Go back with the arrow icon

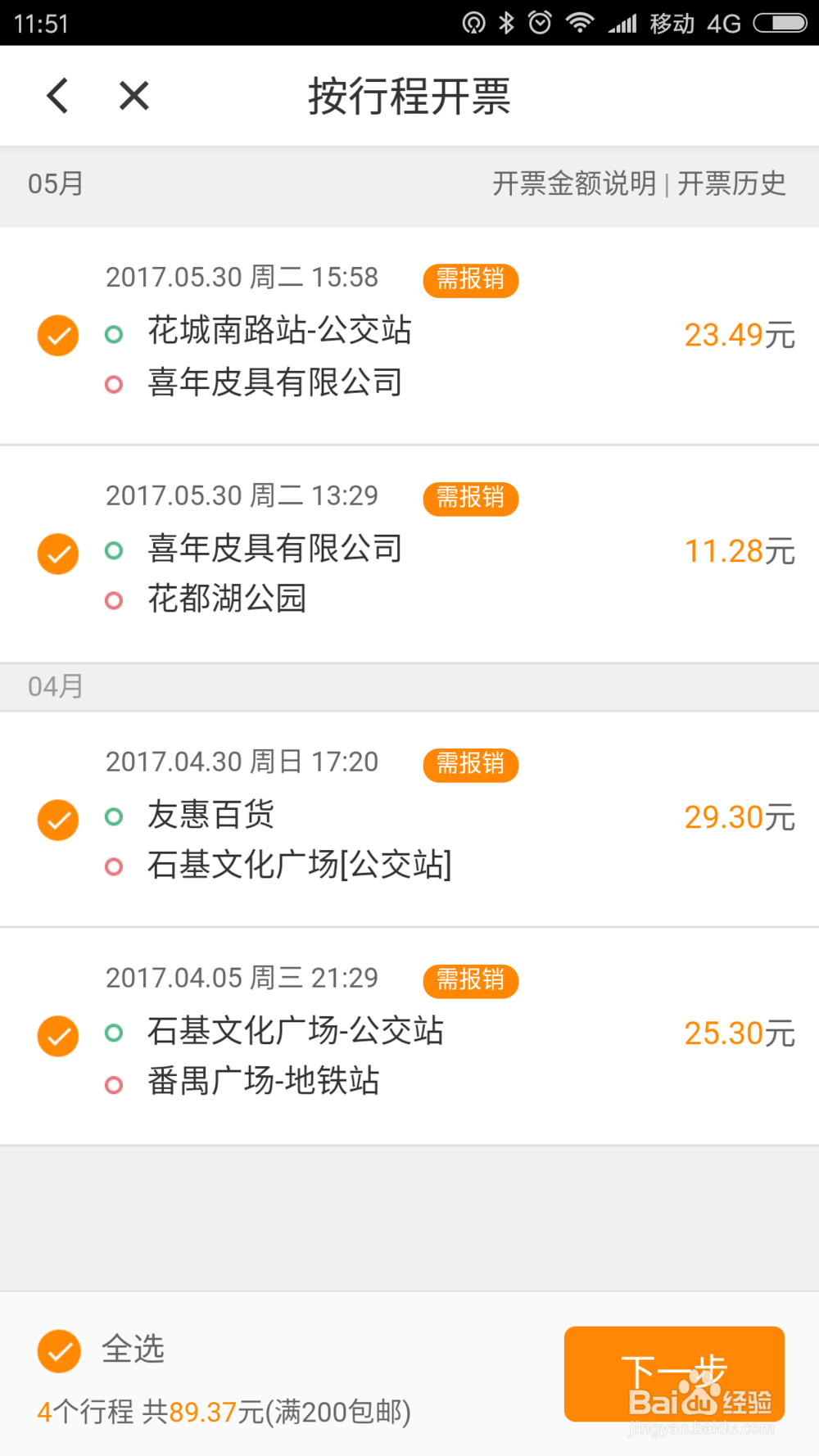click(57, 96)
